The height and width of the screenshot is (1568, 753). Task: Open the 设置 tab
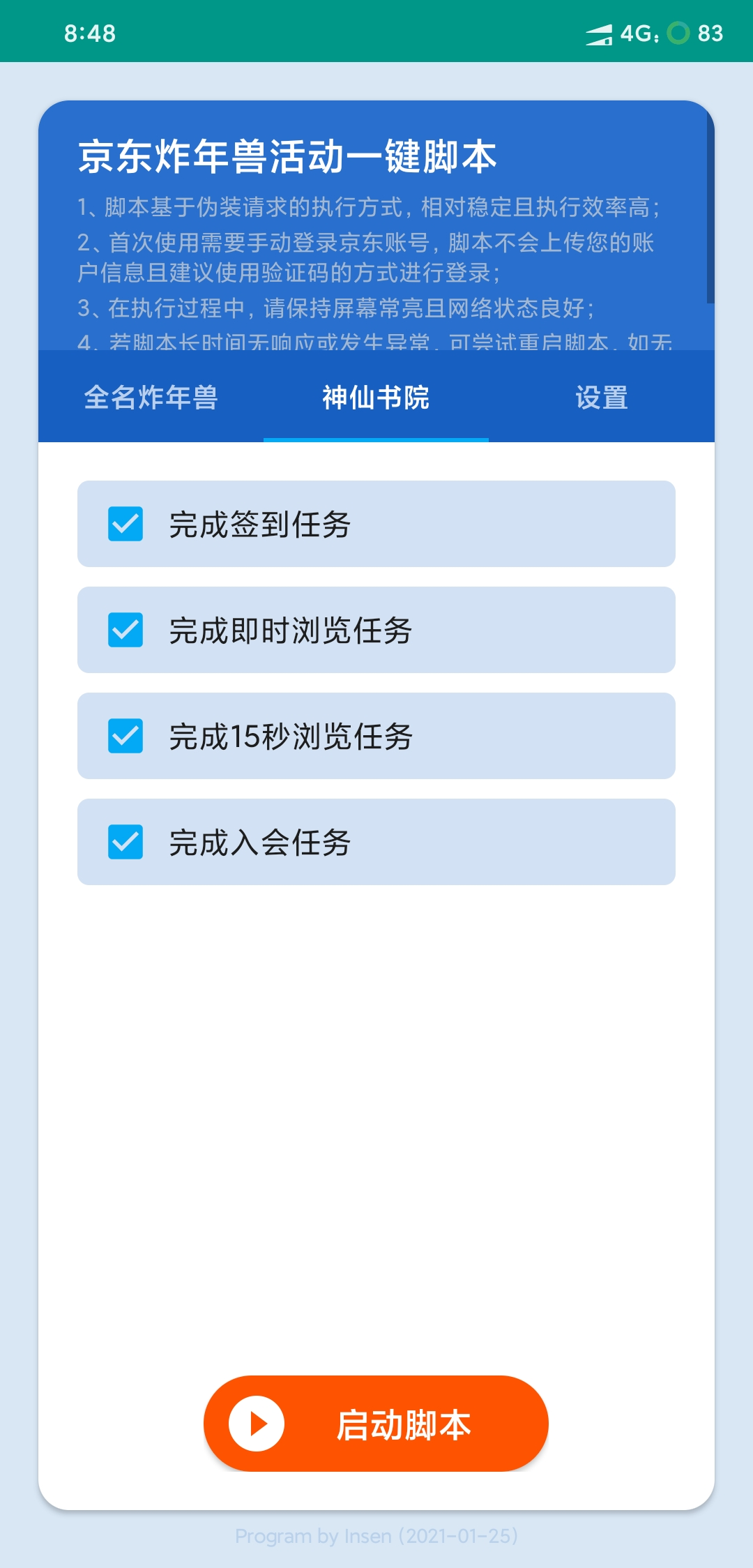coord(602,398)
